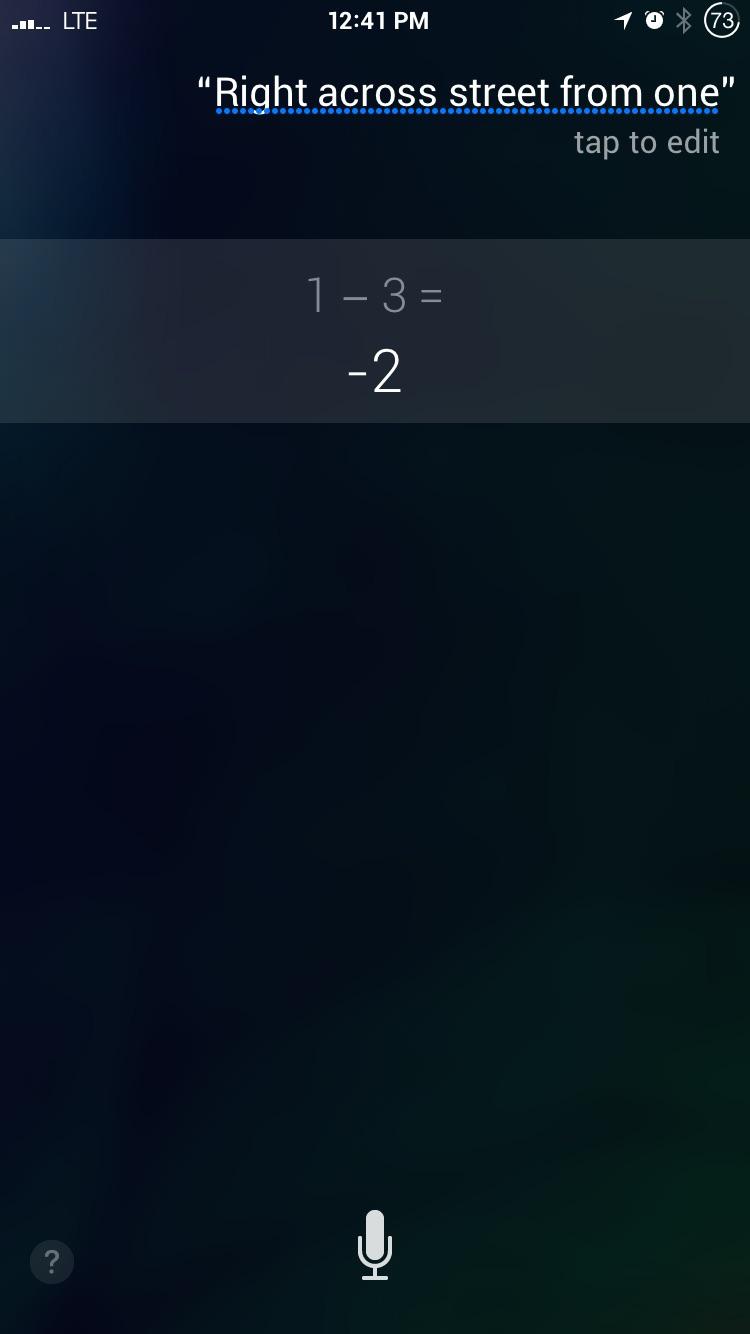Open Siri help via the question mark icon

pos(51,1261)
